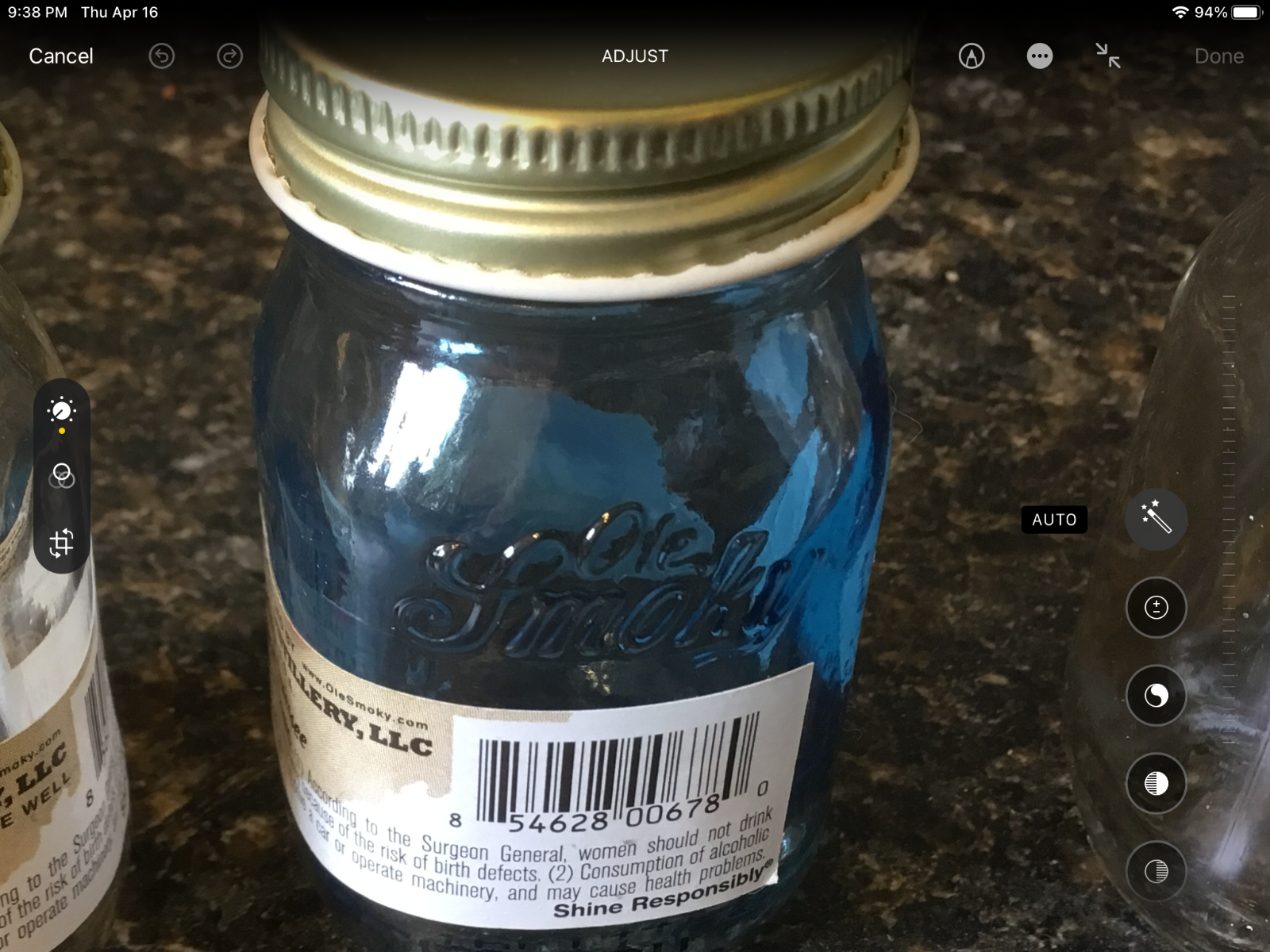Apply Auto enhance magic wand
This screenshot has height=952, width=1270.
(x=1156, y=520)
